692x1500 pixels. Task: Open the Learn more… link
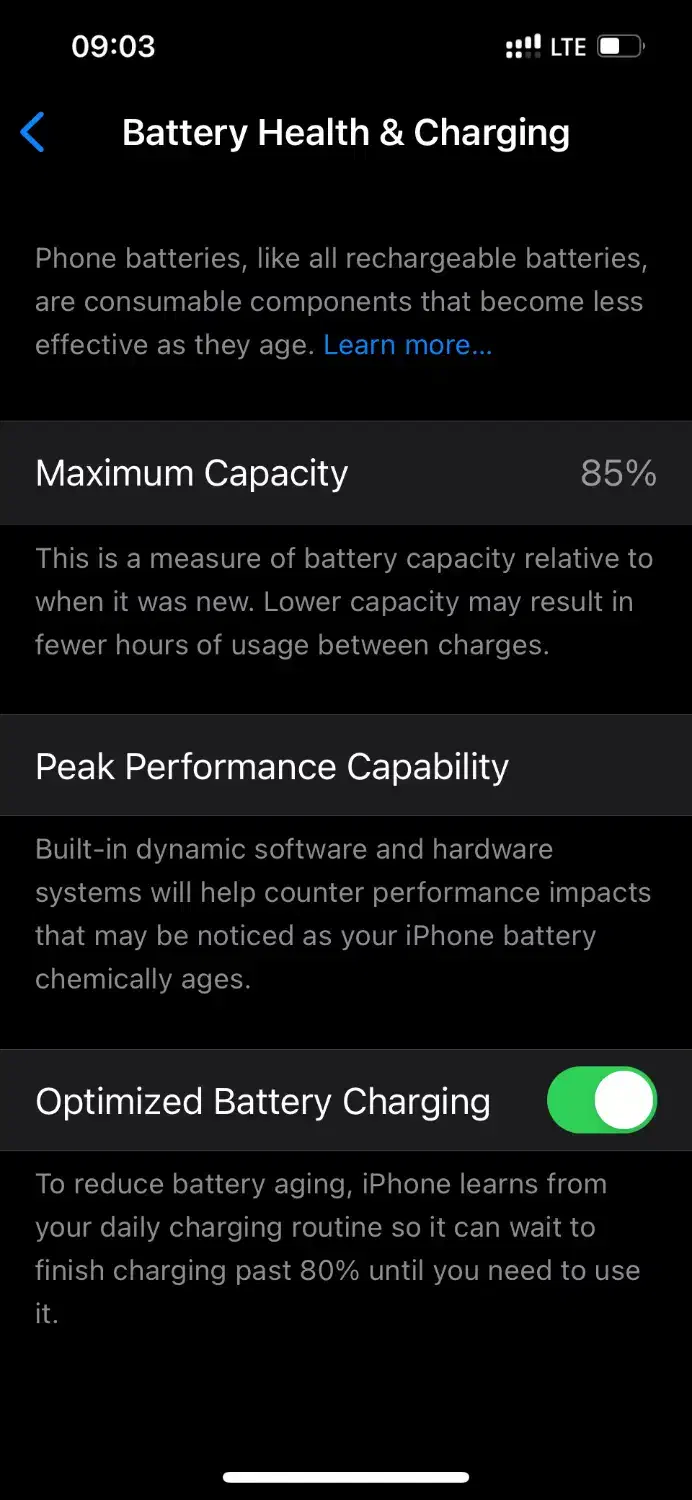point(407,345)
